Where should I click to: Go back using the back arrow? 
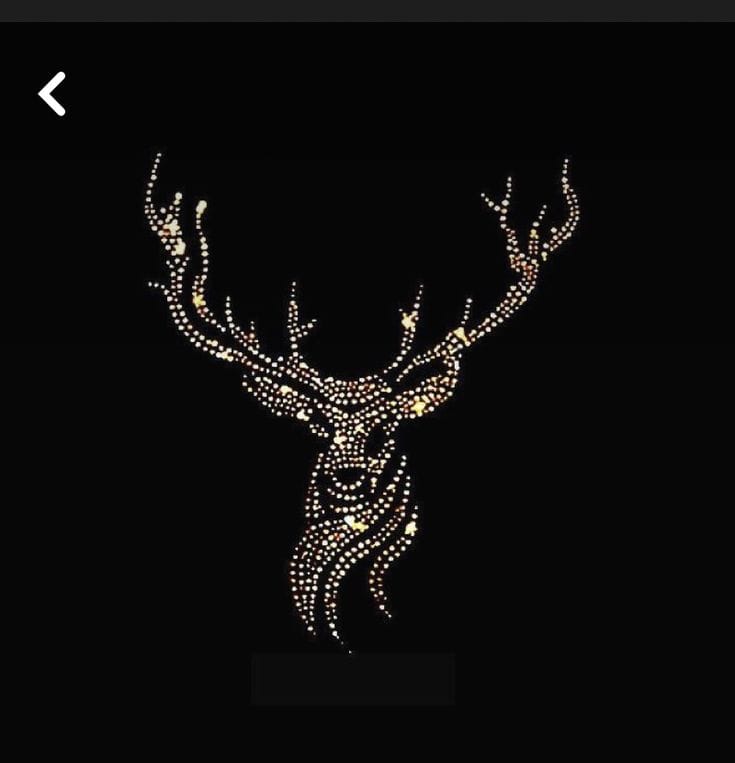[x=52, y=94]
